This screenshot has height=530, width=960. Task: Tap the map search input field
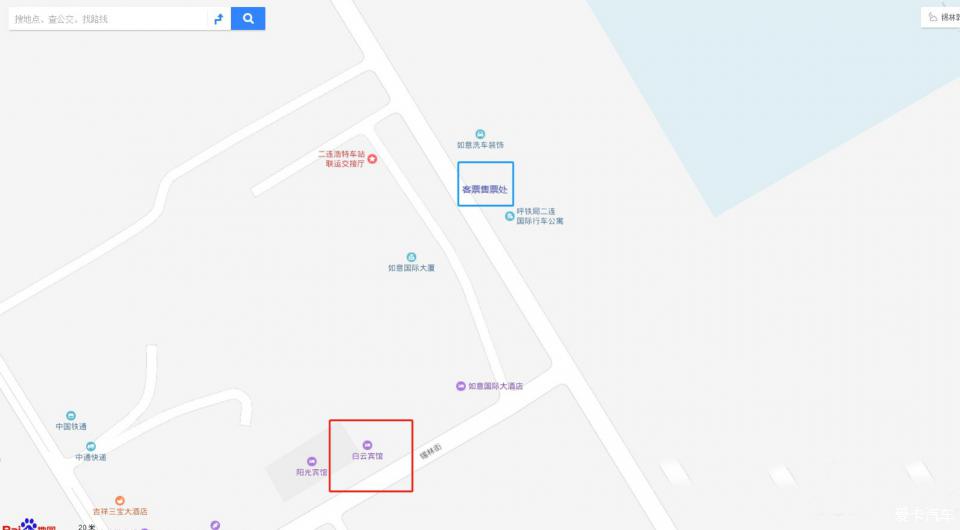point(105,18)
